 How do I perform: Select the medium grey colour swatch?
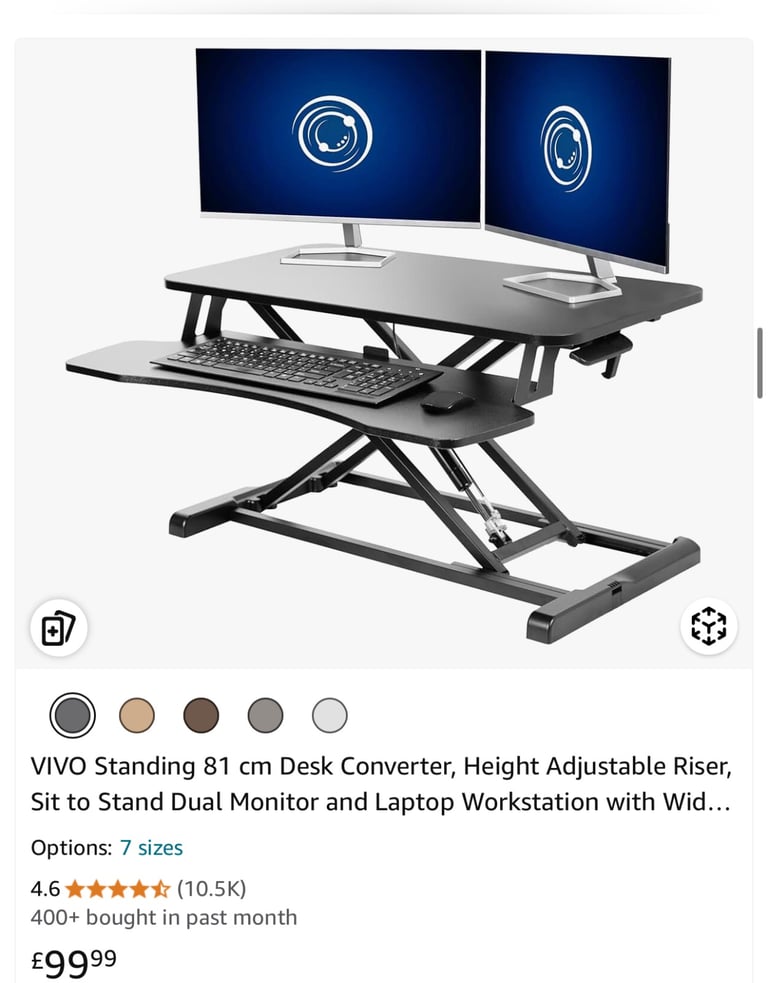(x=265, y=715)
